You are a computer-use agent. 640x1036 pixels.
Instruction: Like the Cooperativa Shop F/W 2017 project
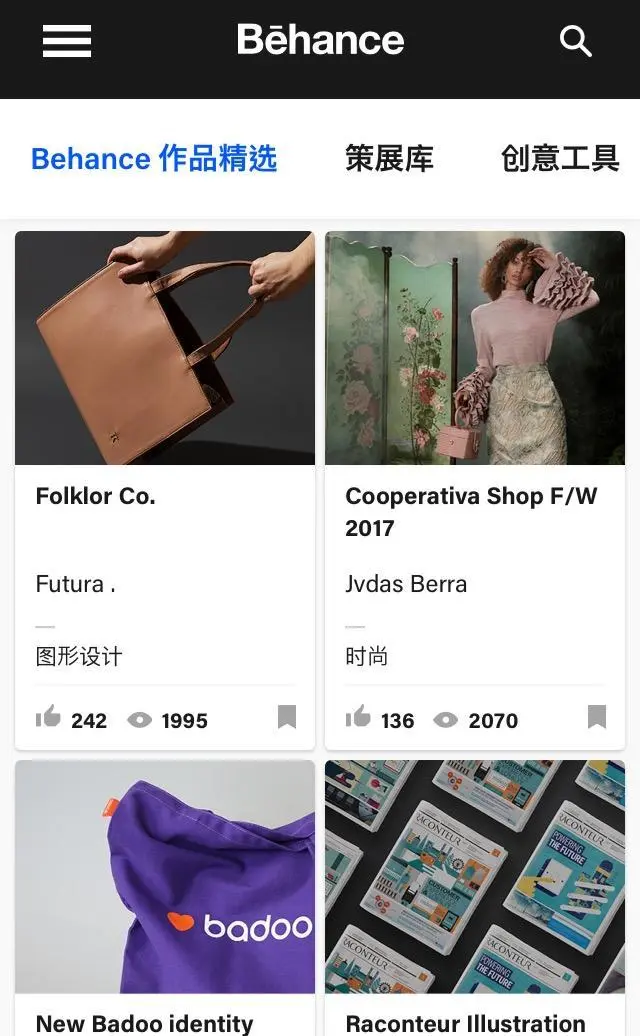(x=358, y=718)
